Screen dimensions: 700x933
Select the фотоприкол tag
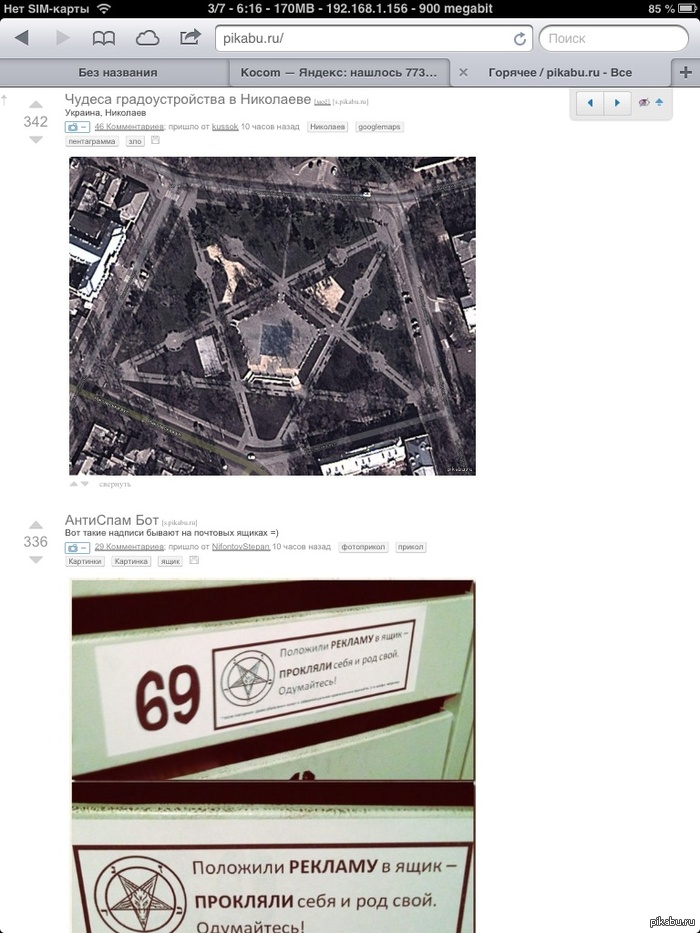(x=362, y=547)
